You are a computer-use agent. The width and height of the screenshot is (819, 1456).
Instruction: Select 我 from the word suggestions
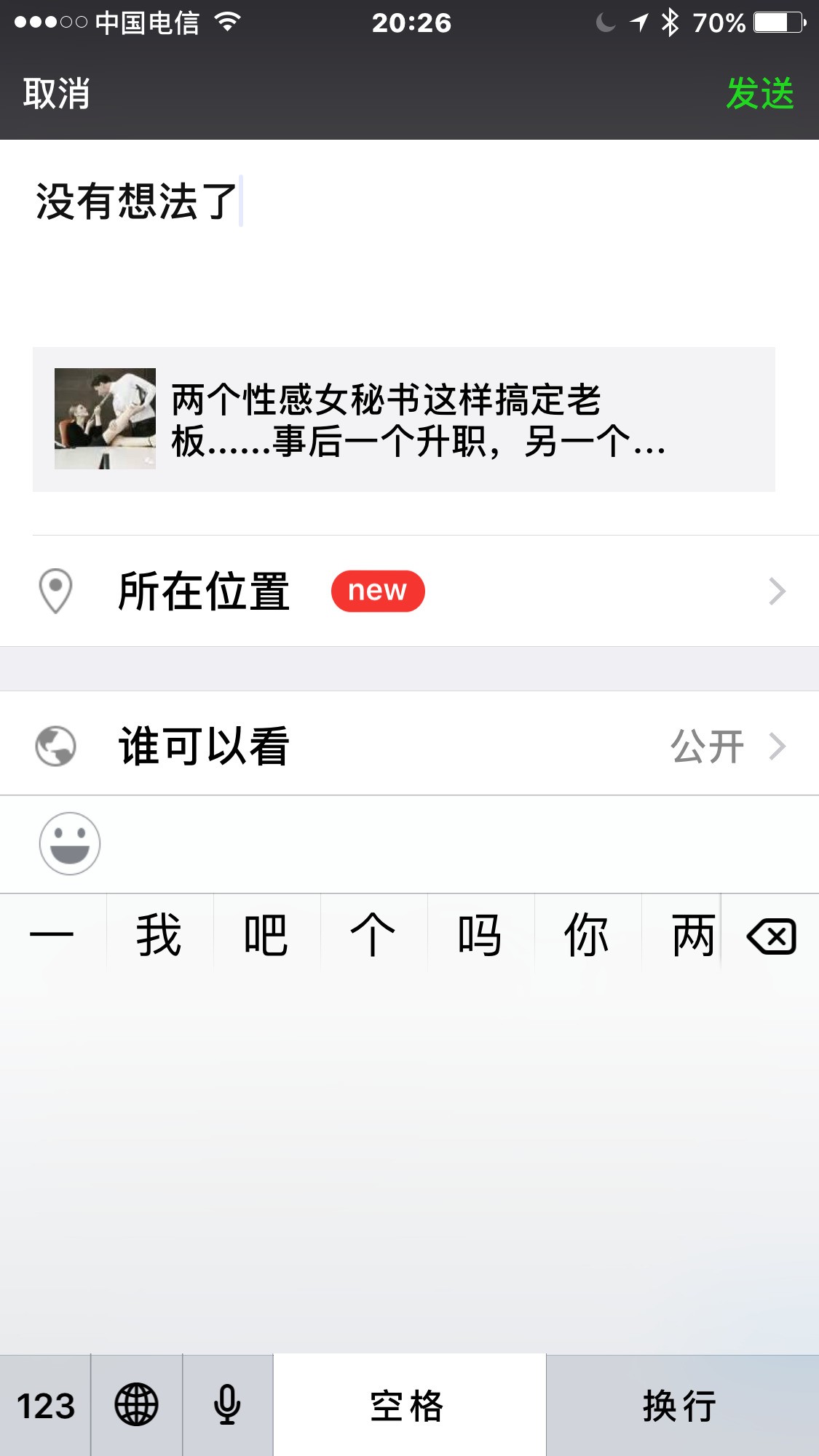click(158, 936)
